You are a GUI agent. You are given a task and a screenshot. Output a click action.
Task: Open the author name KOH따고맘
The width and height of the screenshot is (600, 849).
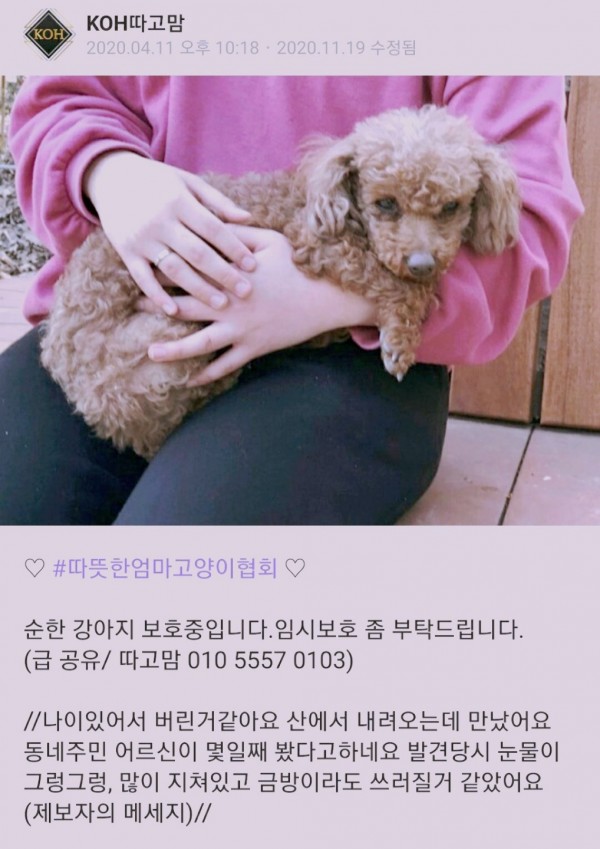135,20
